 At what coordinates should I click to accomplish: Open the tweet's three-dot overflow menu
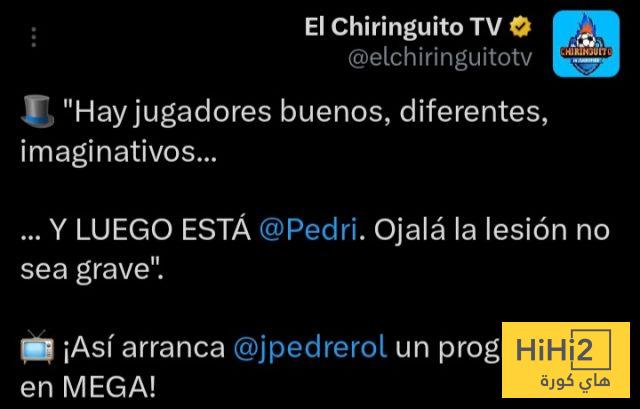35,38
